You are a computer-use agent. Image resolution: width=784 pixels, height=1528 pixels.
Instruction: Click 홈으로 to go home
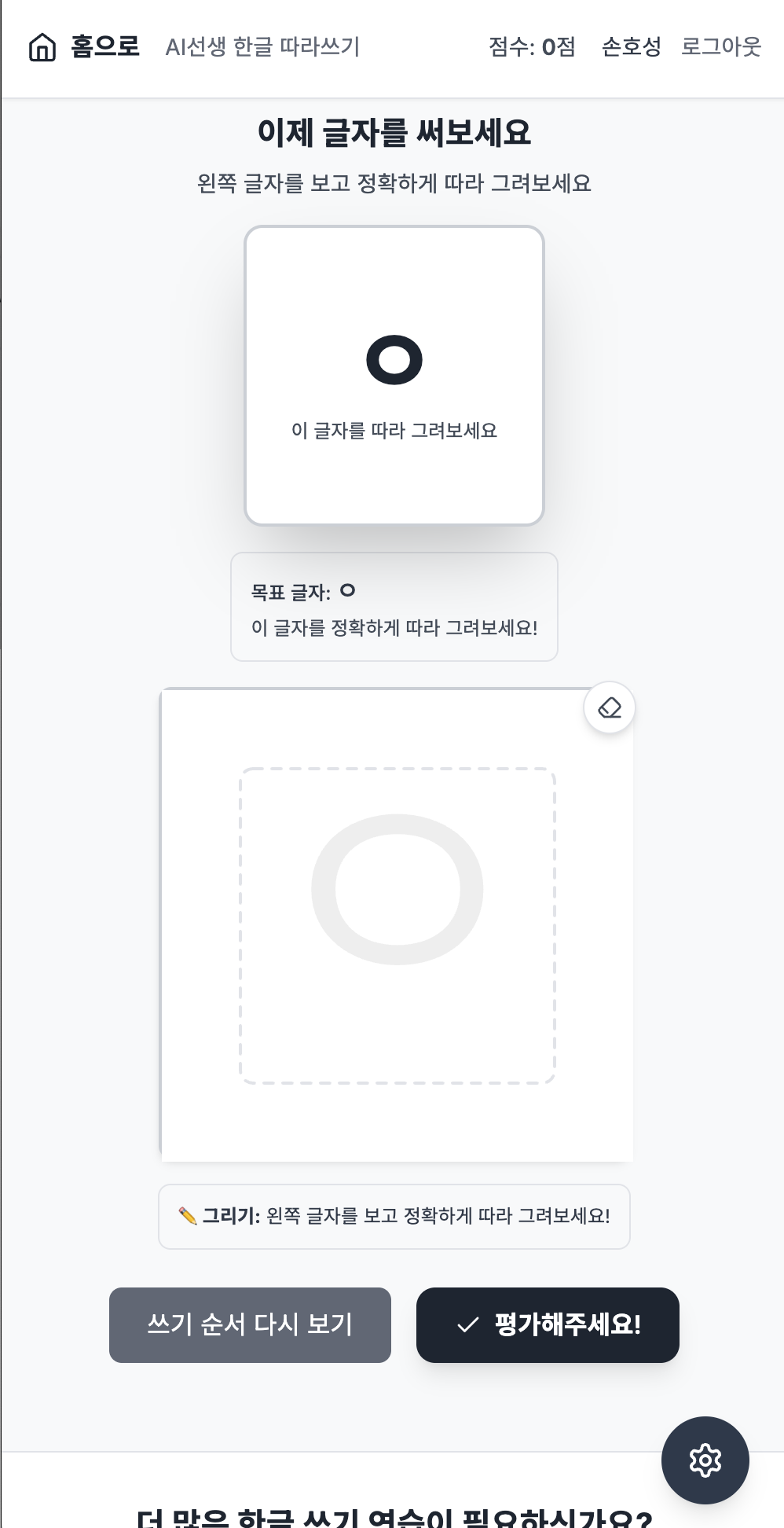point(103,47)
